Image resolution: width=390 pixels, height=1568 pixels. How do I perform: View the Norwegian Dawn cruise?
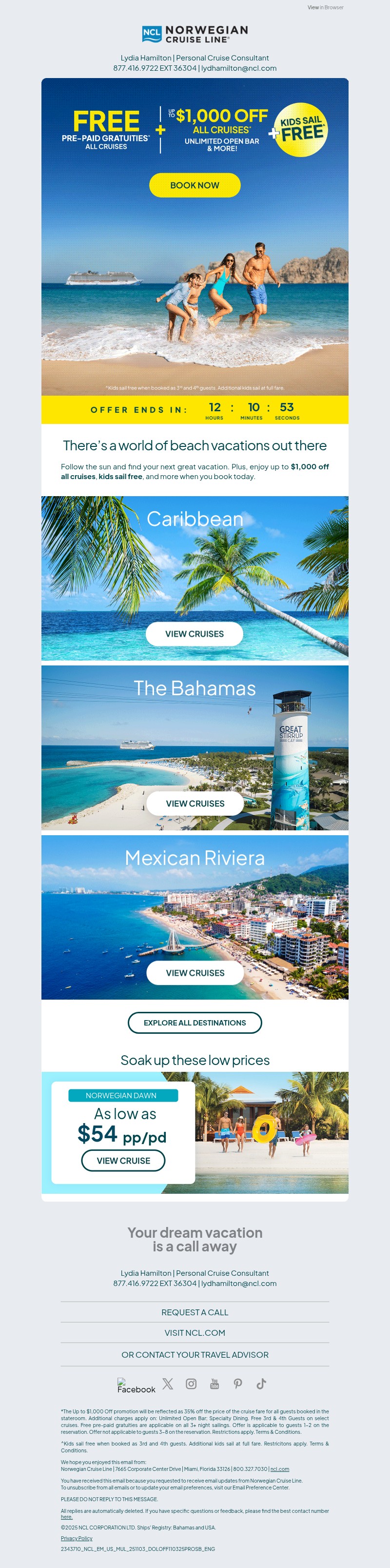click(123, 1160)
